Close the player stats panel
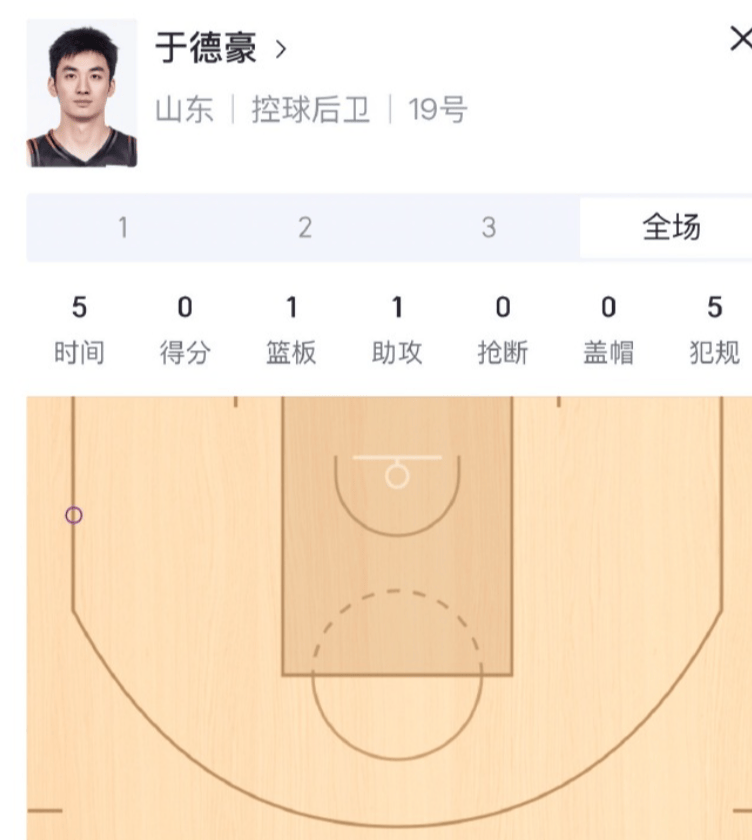This screenshot has width=752, height=840. coord(740,40)
